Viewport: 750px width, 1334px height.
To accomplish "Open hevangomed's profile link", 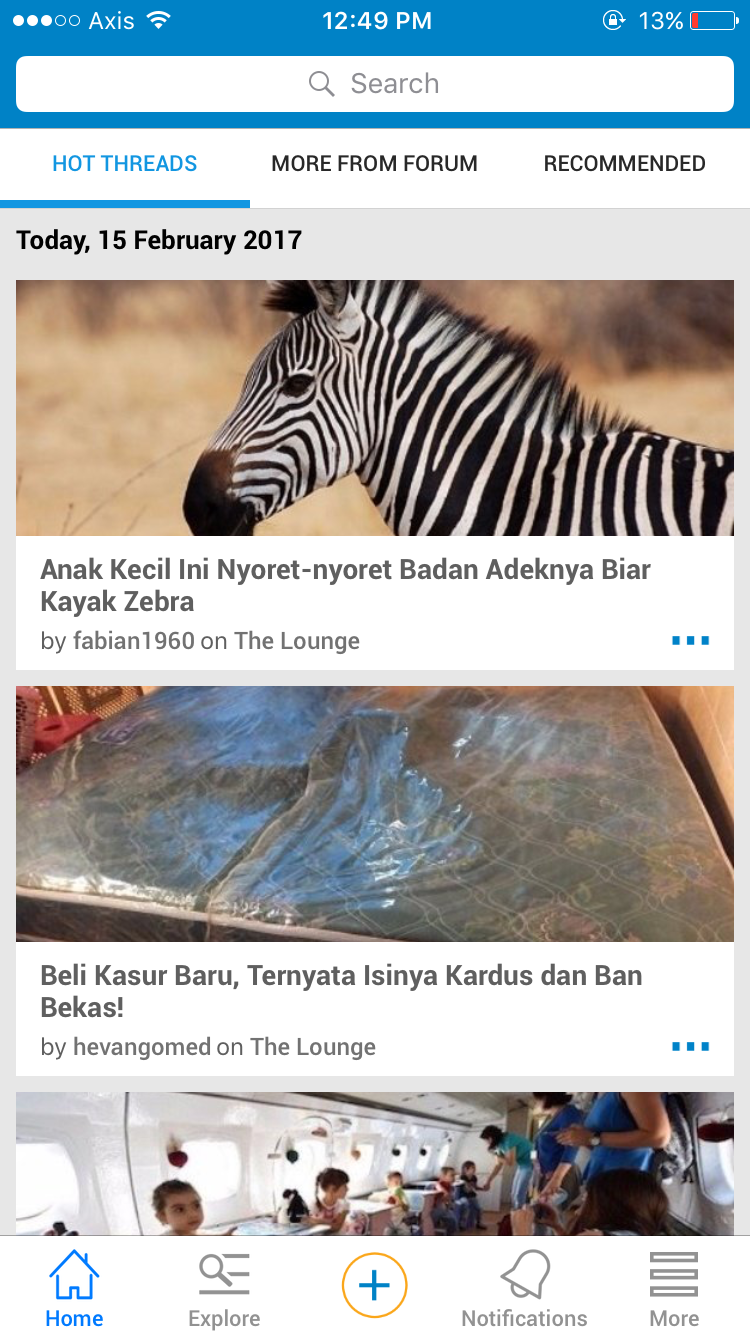I will pos(141,1047).
